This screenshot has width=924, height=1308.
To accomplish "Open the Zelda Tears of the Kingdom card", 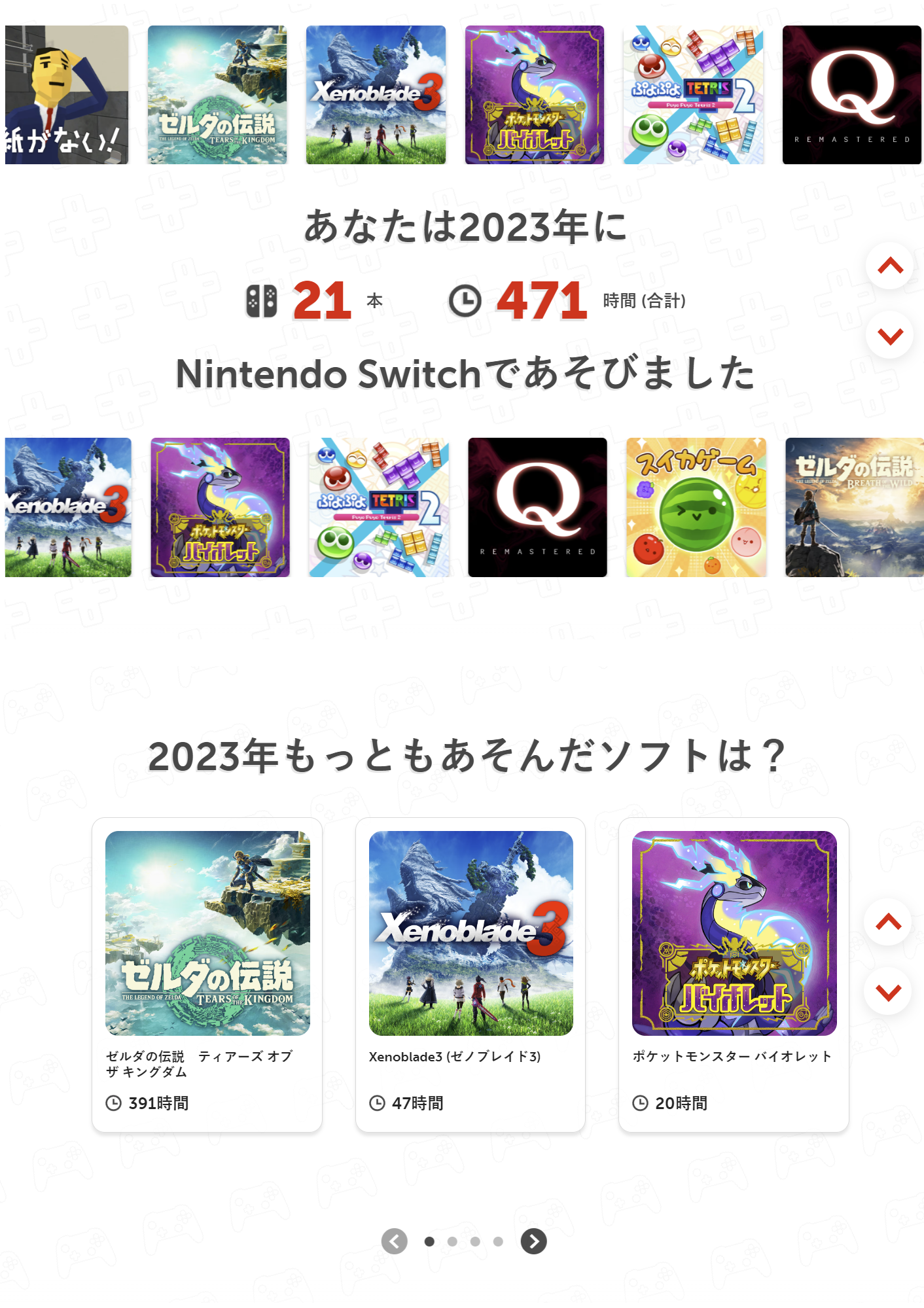I will point(207,974).
